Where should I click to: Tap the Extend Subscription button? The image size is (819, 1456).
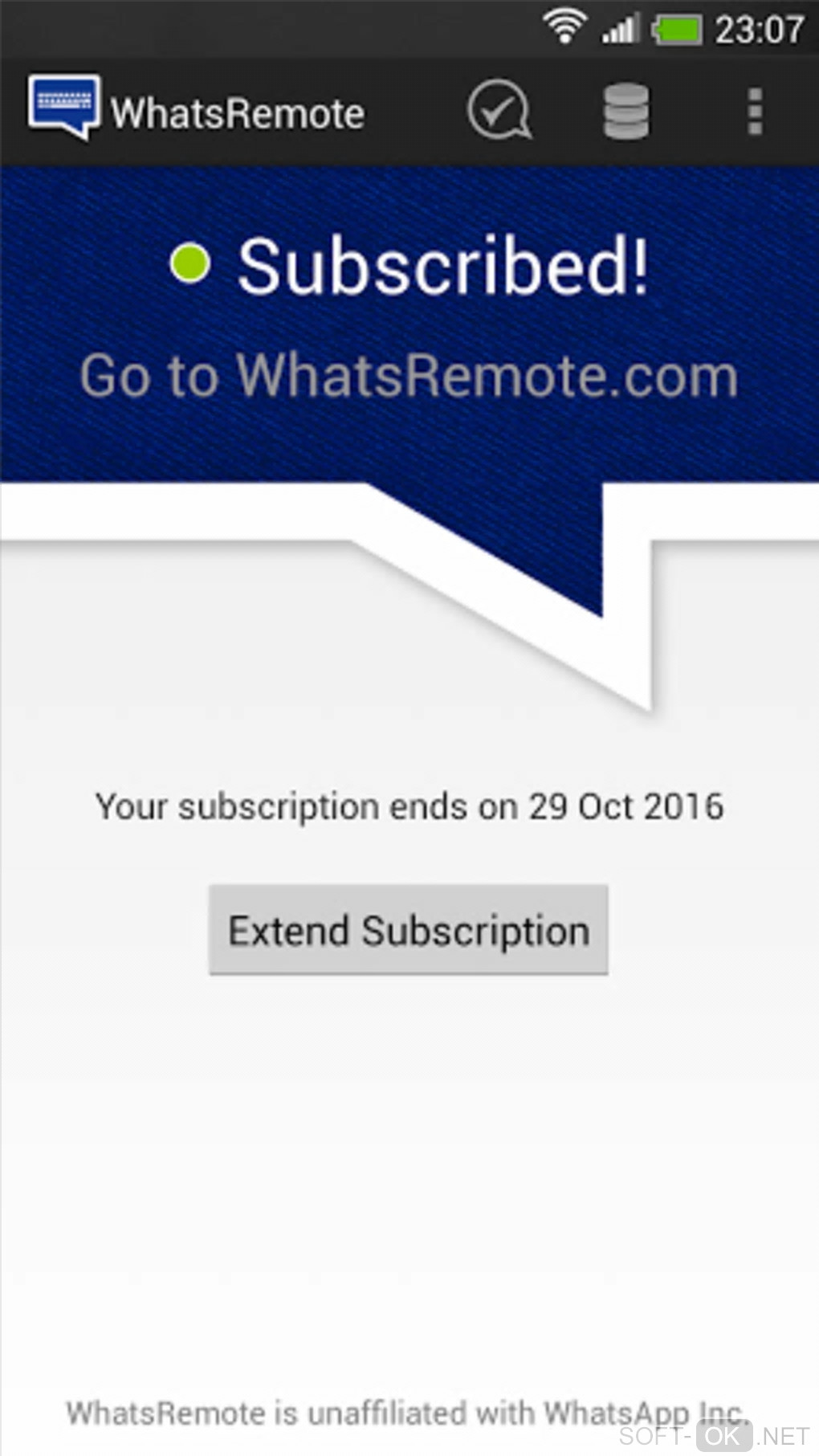tap(408, 930)
